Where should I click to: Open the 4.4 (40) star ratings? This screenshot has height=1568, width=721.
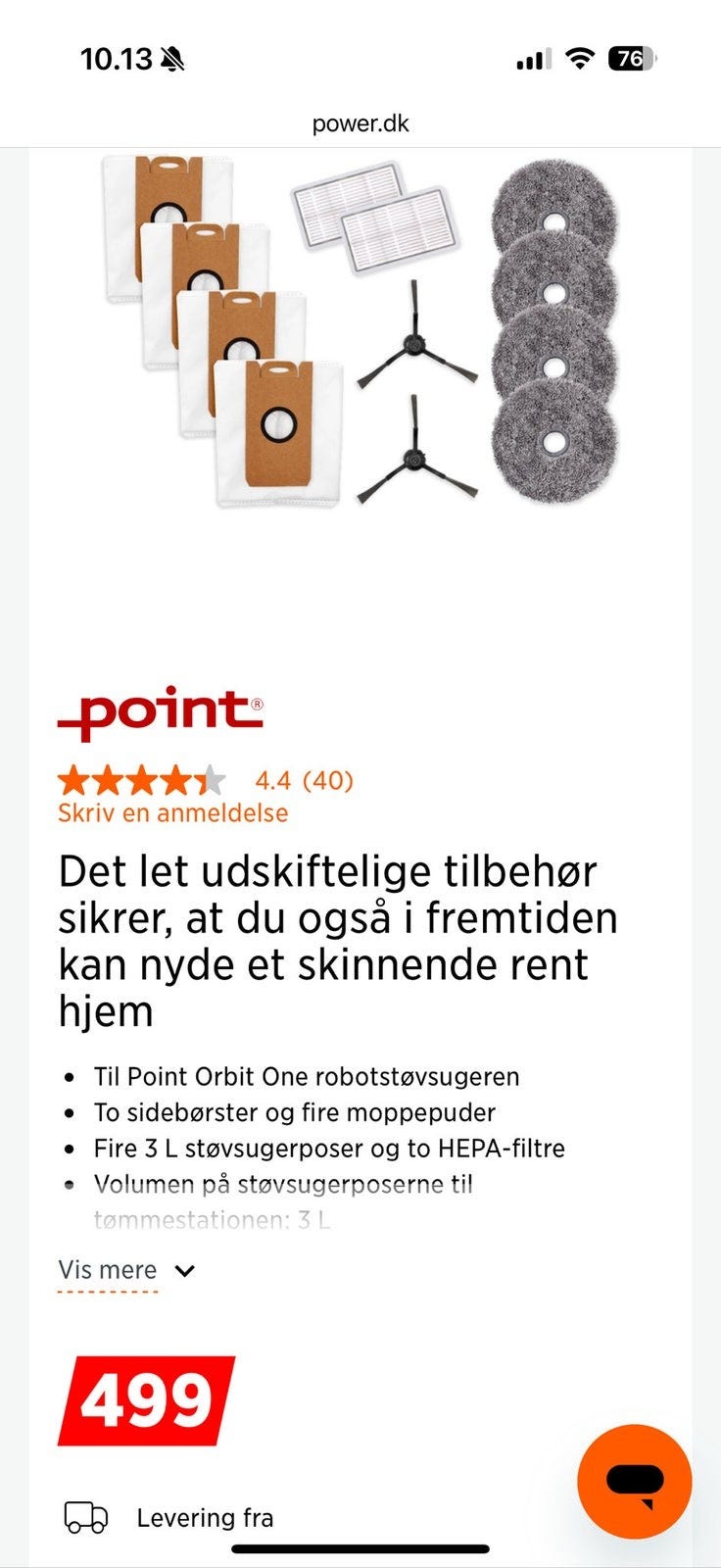pos(206,780)
